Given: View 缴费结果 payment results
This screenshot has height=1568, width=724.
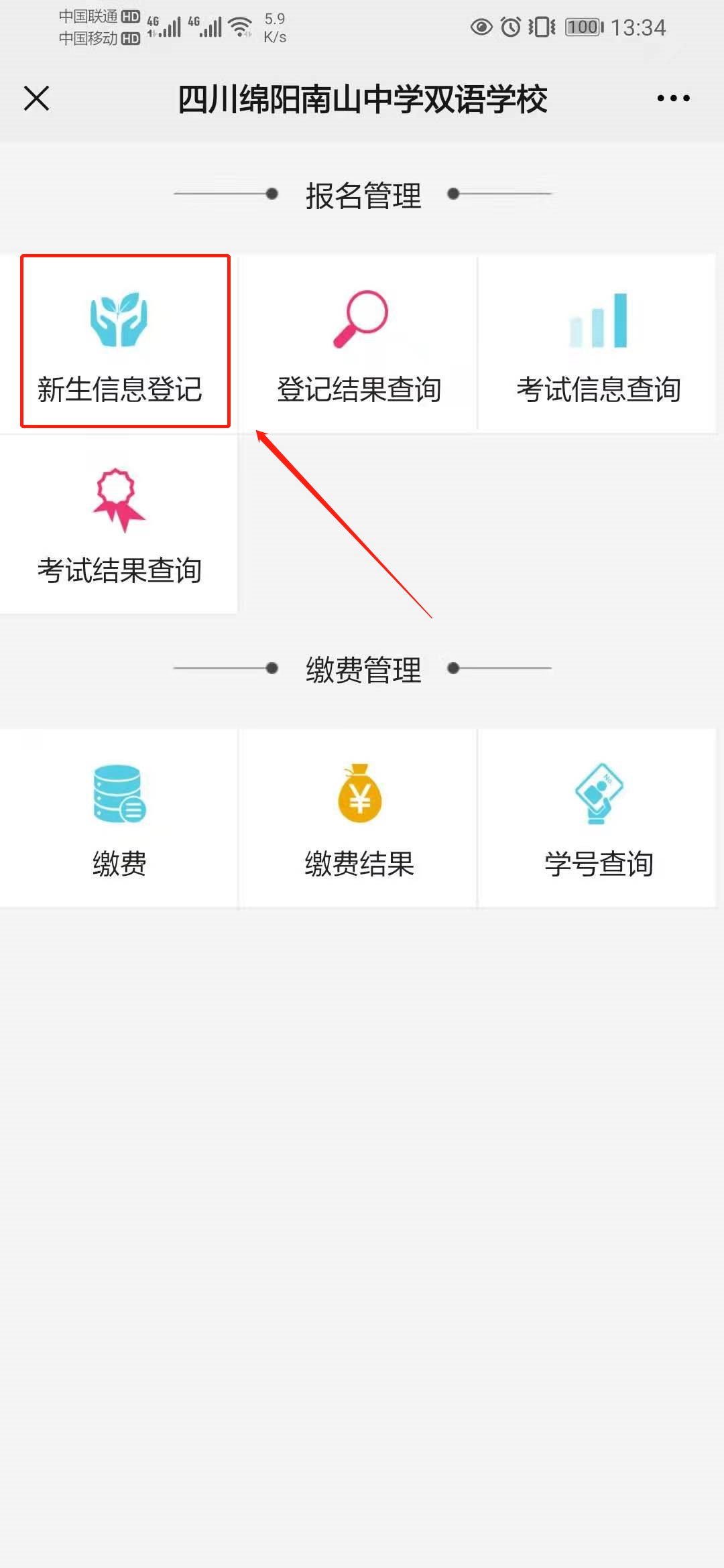Looking at the screenshot, I should tap(359, 819).
